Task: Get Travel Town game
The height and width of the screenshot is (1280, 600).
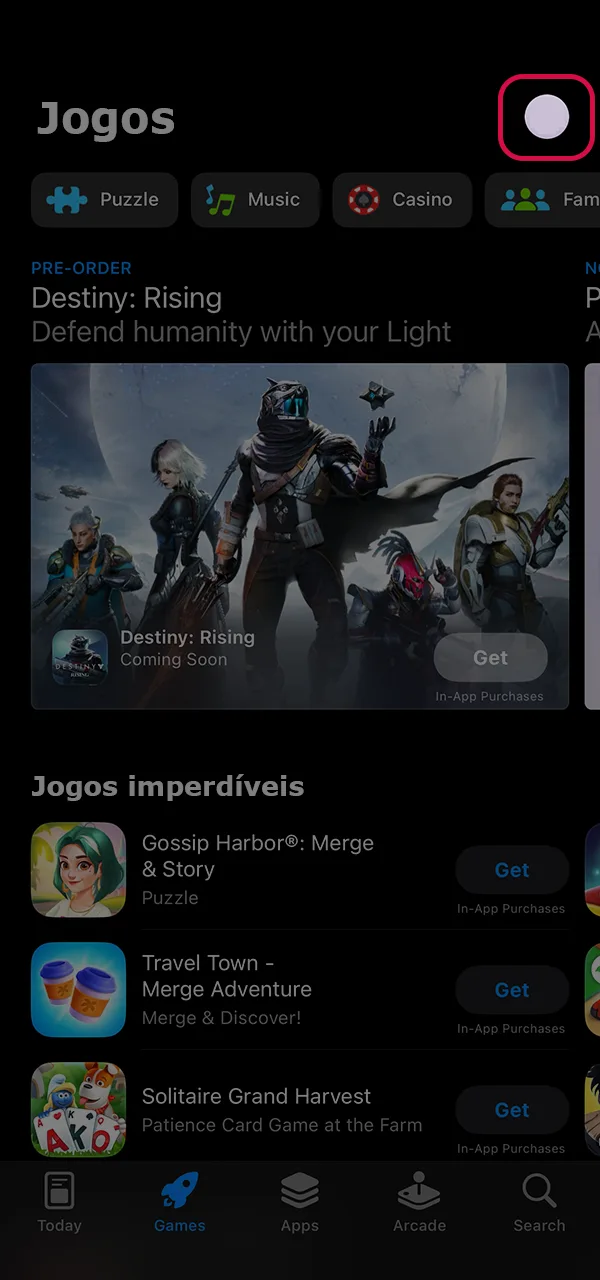Action: coord(511,990)
